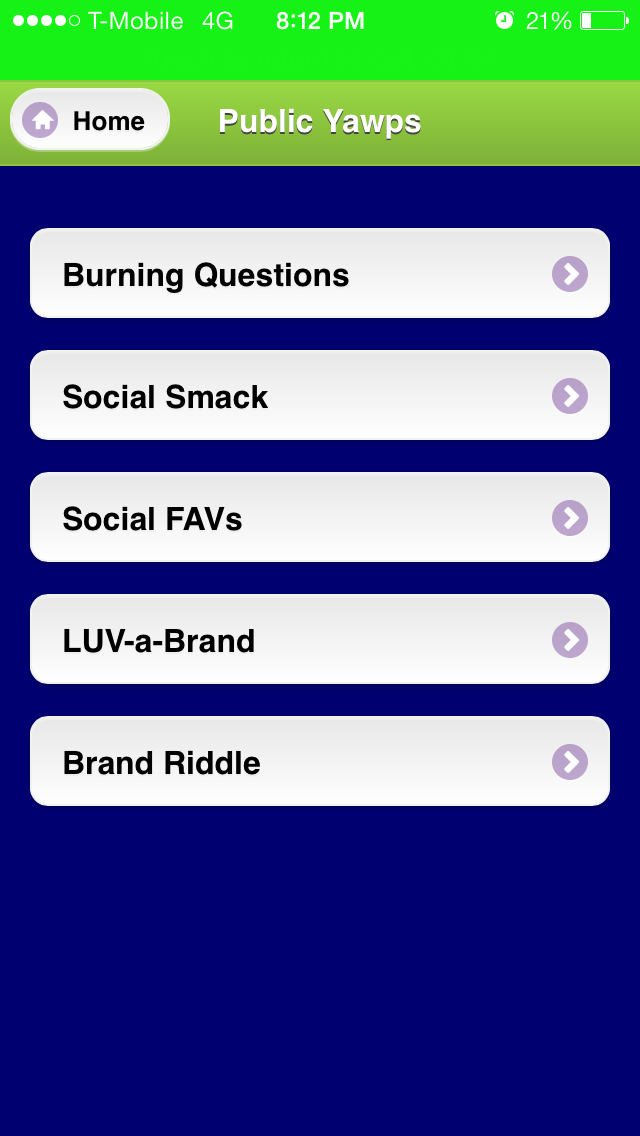This screenshot has width=640, height=1136.
Task: Open Burning Questions
Action: pyautogui.click(x=320, y=274)
